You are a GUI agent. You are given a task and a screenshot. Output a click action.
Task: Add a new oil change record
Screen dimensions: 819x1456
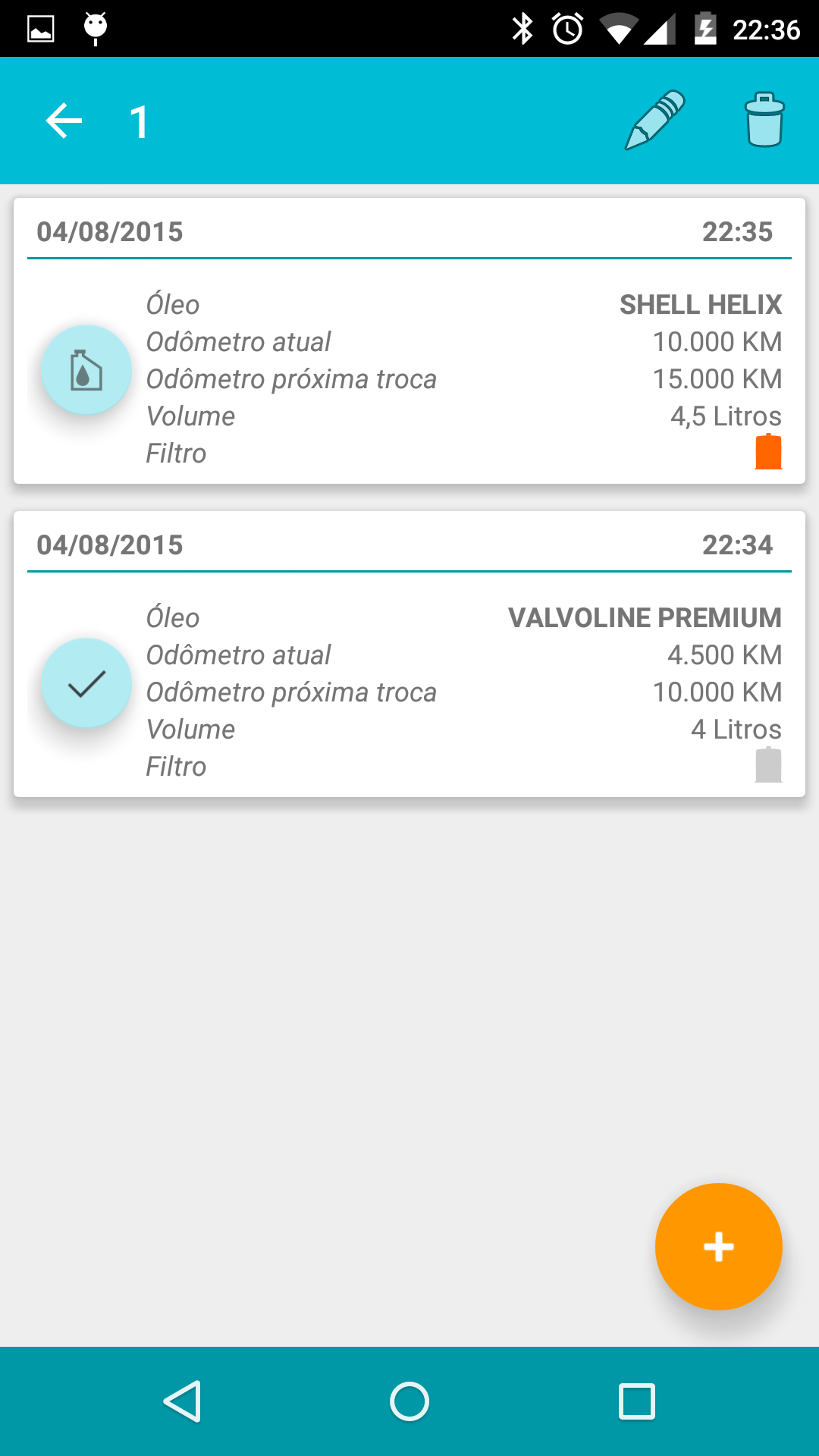[718, 1247]
